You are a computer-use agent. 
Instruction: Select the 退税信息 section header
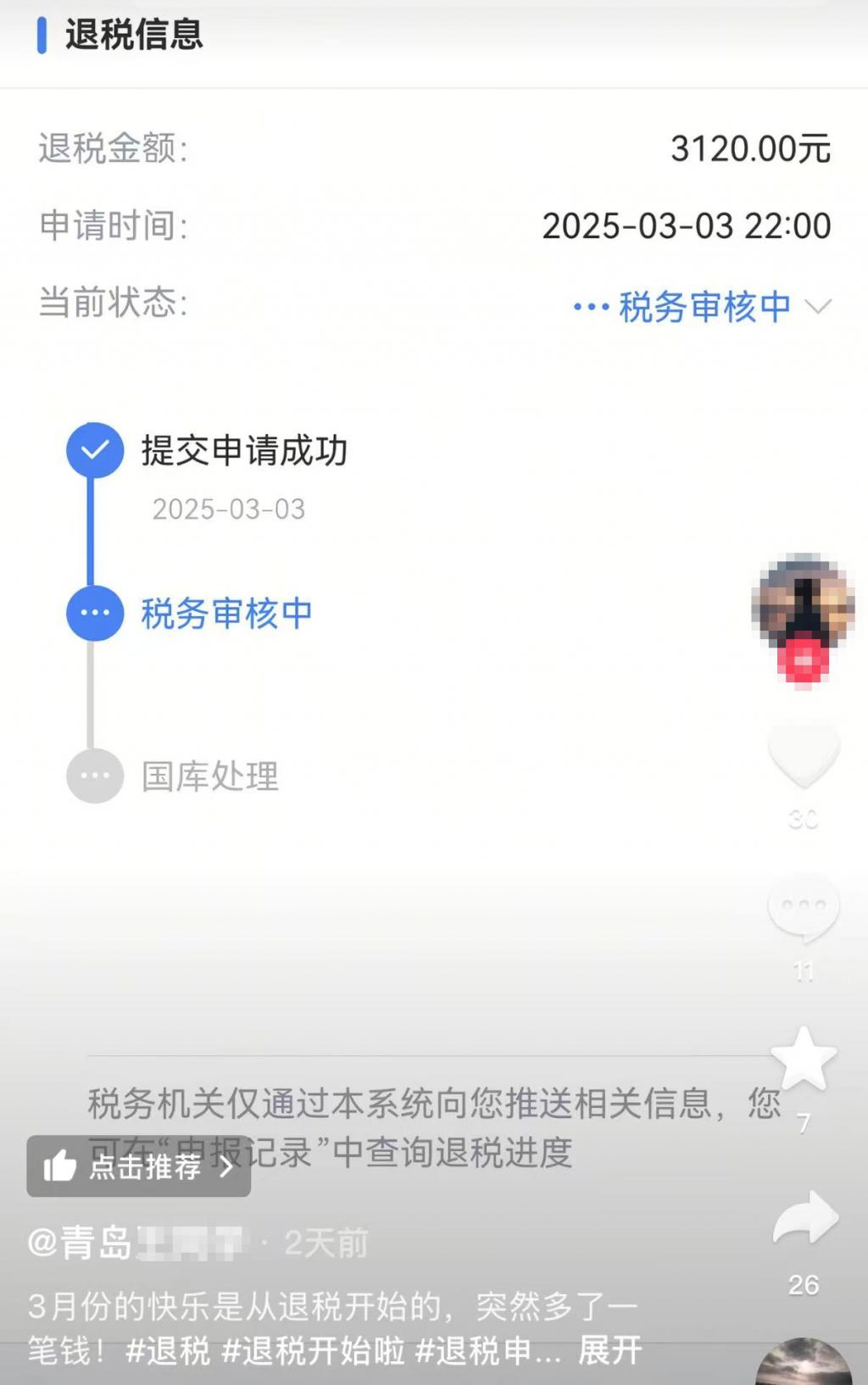pyautogui.click(x=131, y=36)
